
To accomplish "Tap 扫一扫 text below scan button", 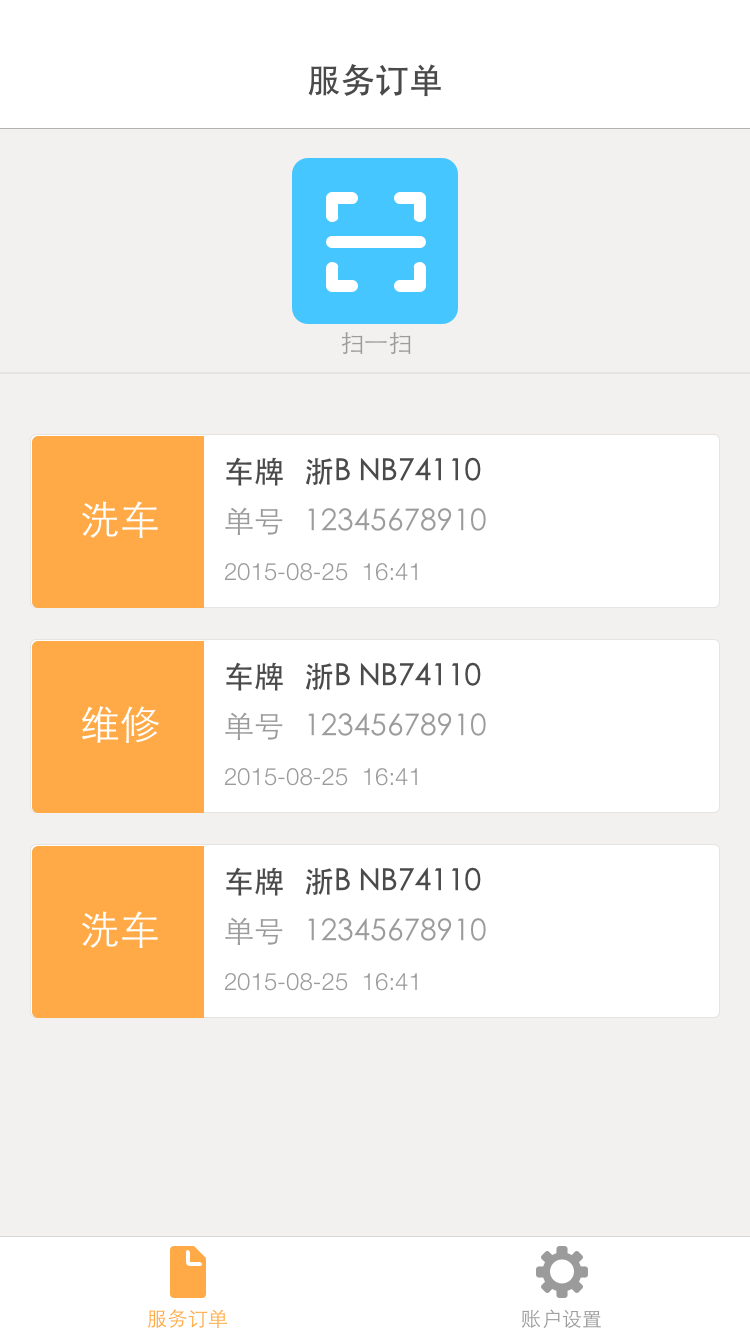I will coord(375,344).
